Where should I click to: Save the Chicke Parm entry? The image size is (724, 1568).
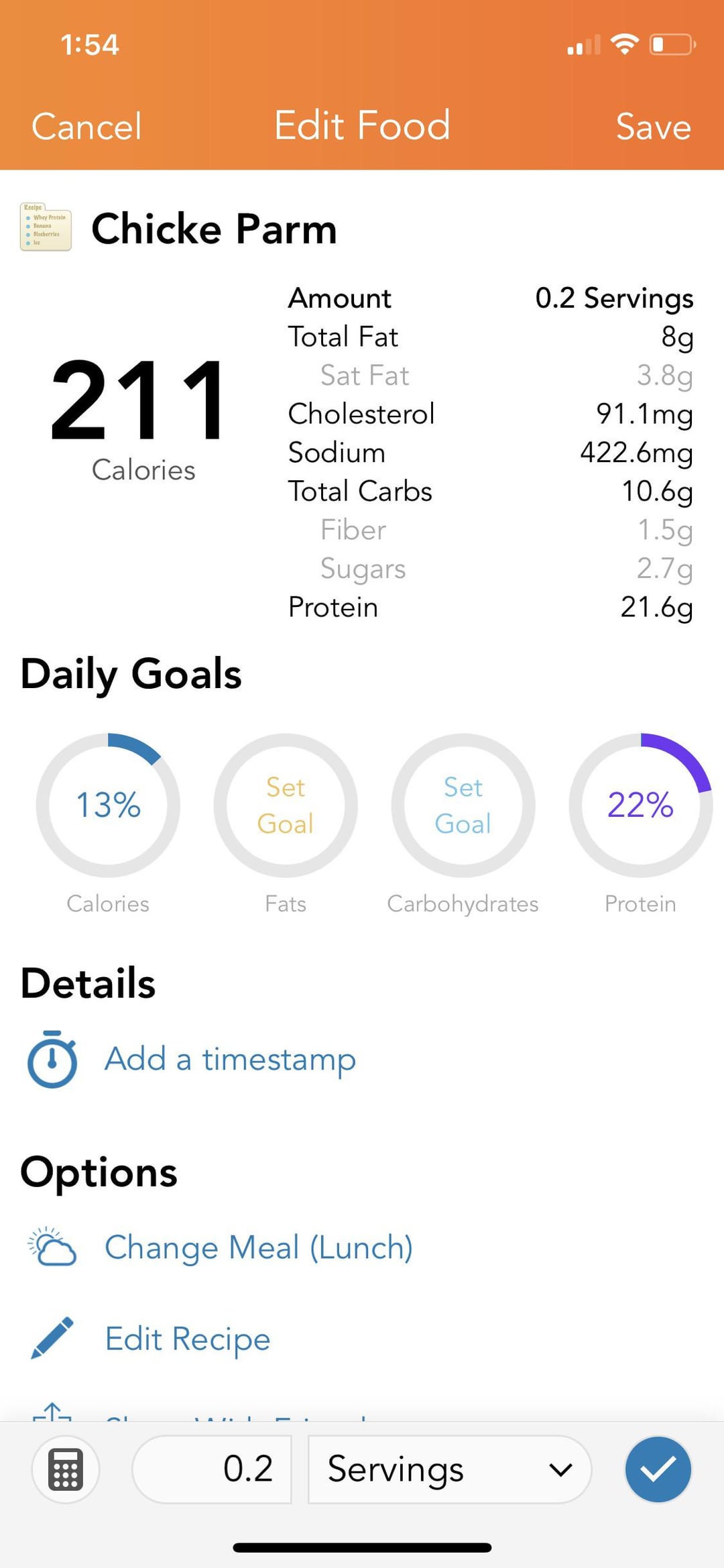click(x=654, y=126)
